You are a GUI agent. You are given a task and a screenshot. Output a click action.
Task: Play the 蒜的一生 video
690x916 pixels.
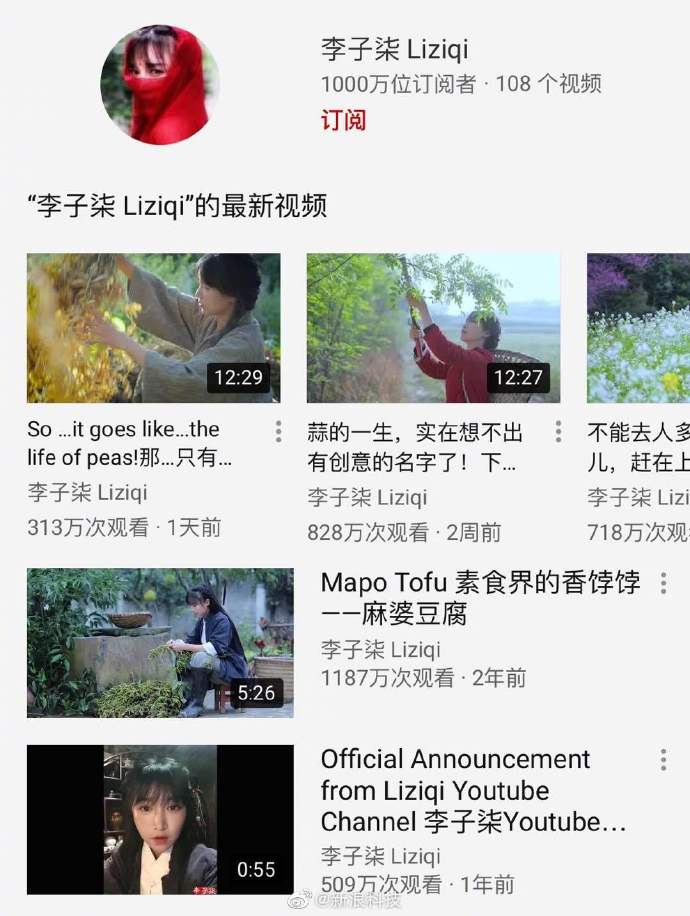433,328
